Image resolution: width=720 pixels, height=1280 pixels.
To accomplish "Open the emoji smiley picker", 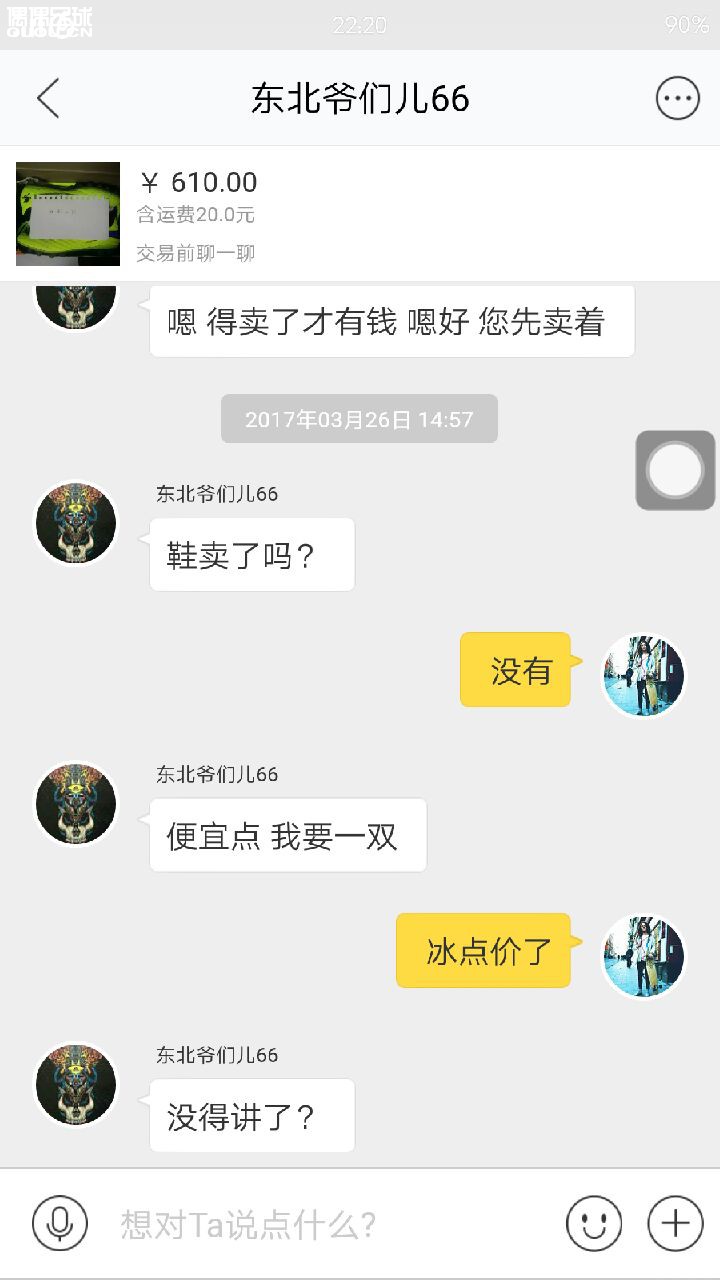I will point(593,1222).
